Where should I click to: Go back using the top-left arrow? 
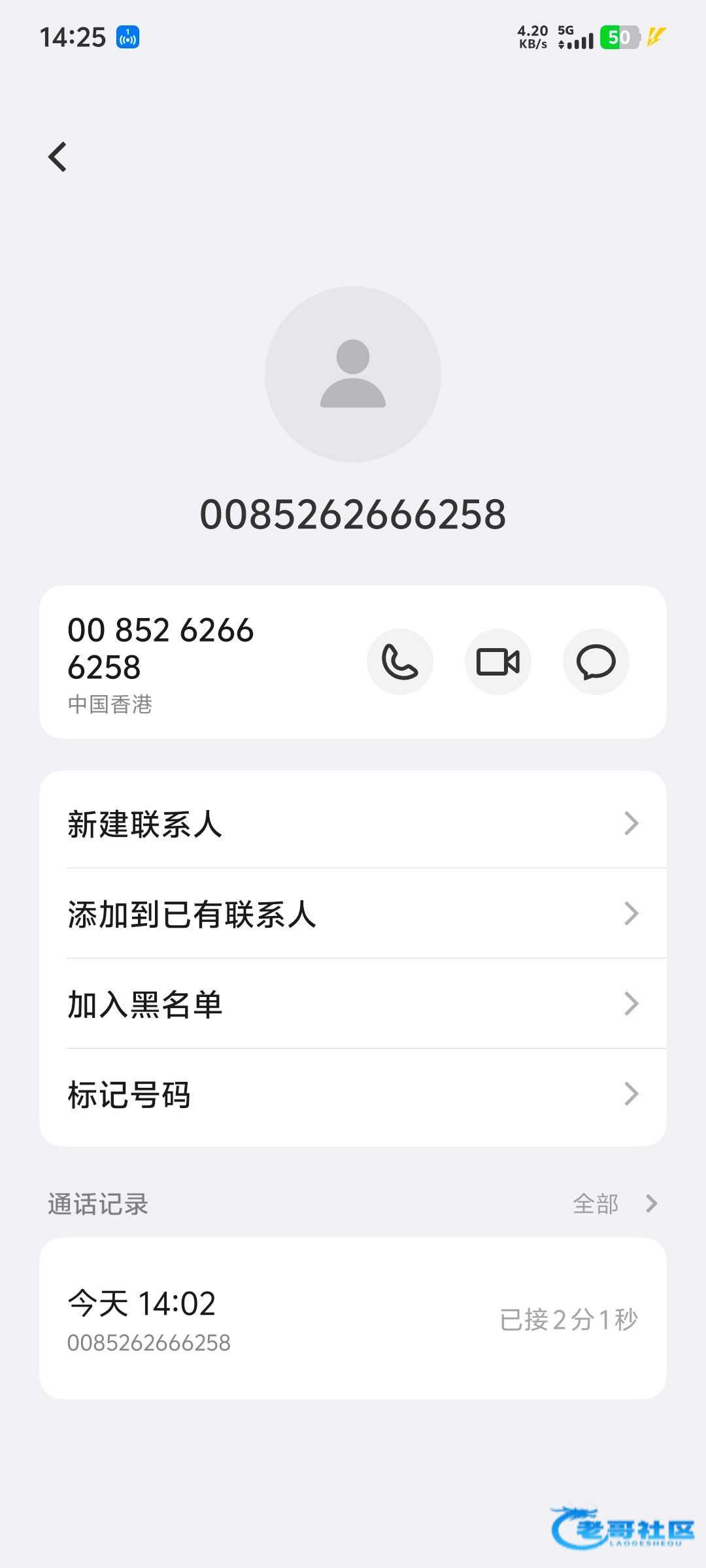tap(58, 157)
